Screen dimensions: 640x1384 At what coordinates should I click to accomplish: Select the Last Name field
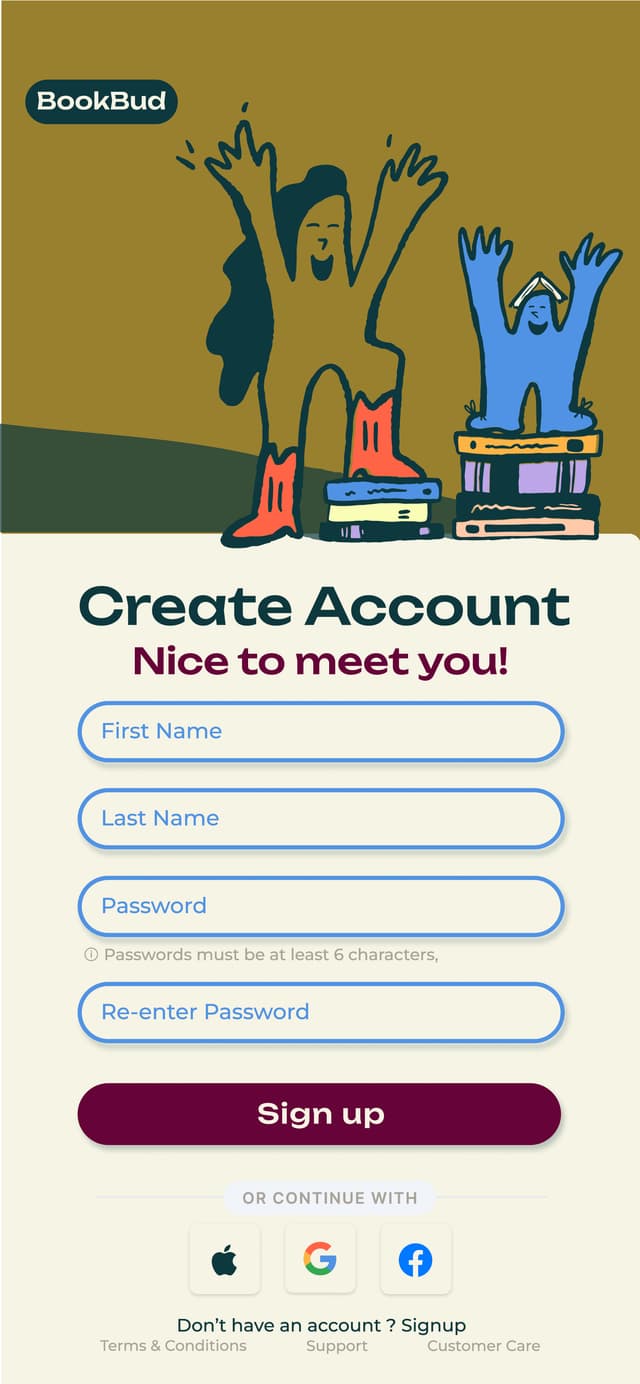point(320,818)
